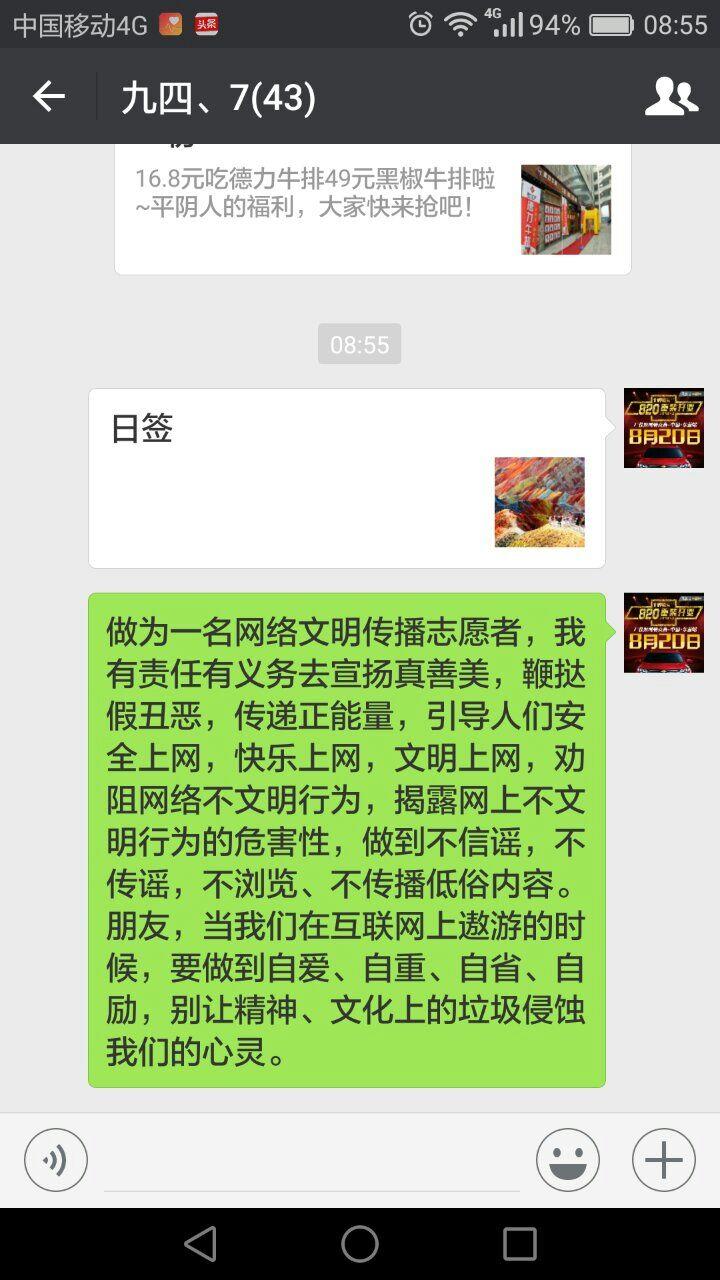Screen dimensions: 720x1280
Task: Open the 日签 shared link card
Action: point(347,478)
